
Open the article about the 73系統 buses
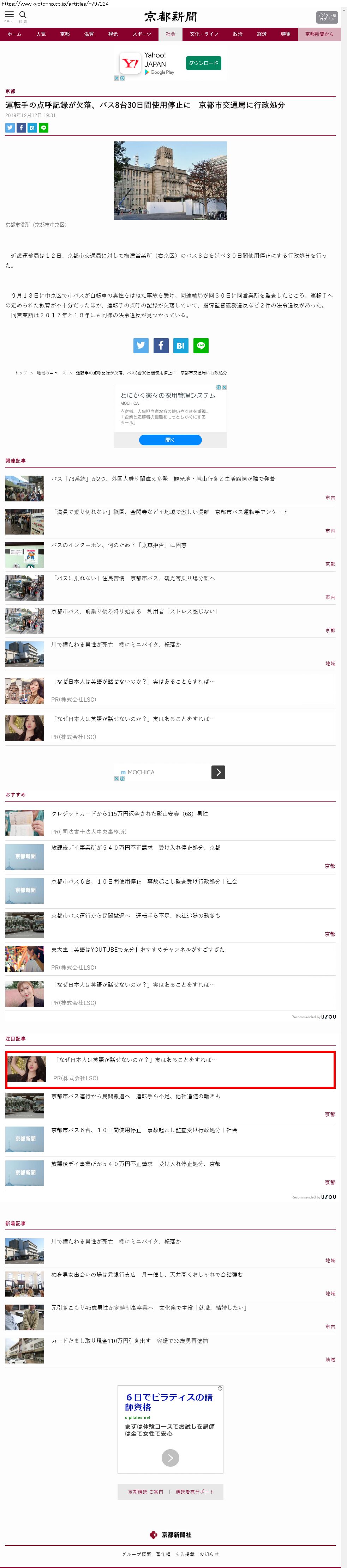[163, 479]
